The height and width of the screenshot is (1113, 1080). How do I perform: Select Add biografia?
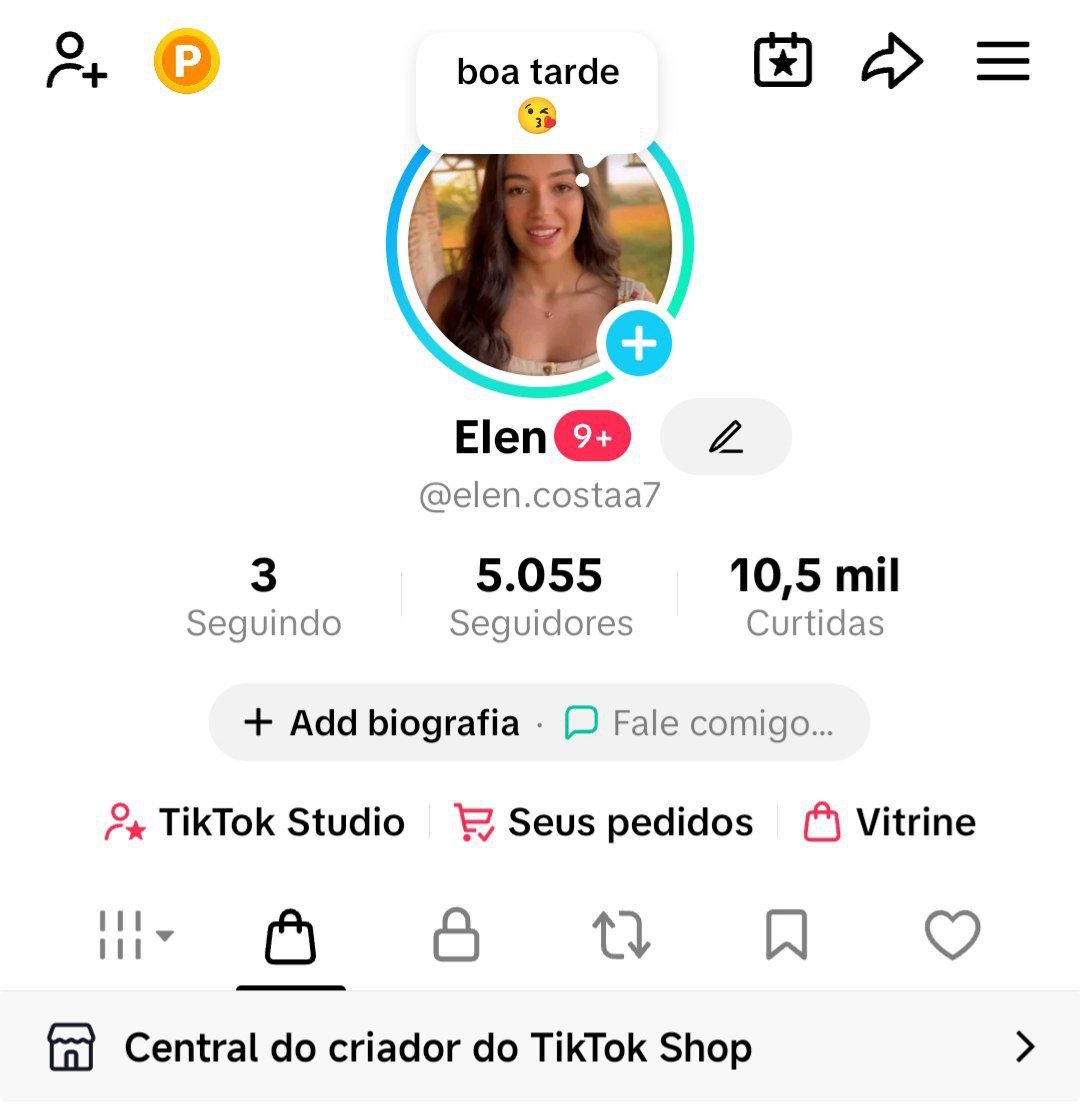(384, 723)
